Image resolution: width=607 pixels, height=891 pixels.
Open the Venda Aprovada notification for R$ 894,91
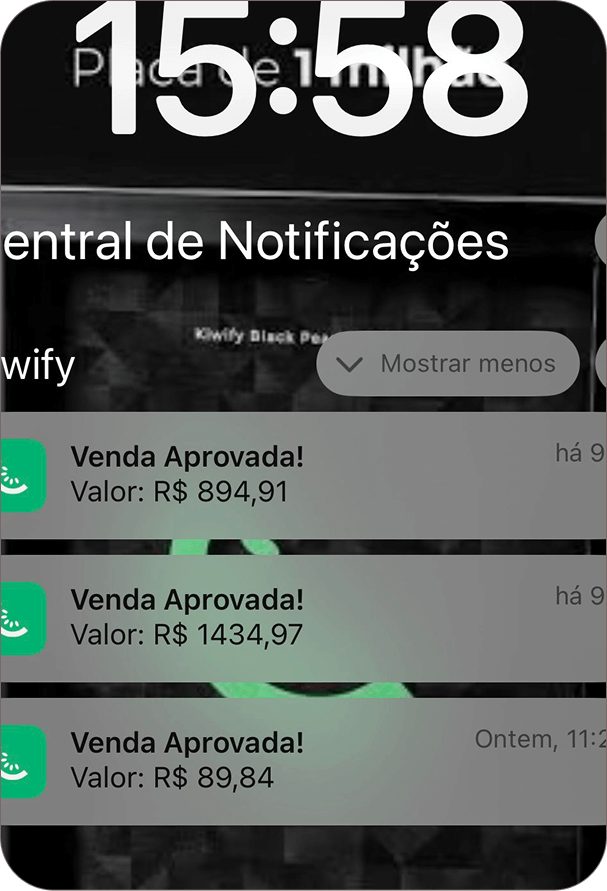(x=300, y=475)
